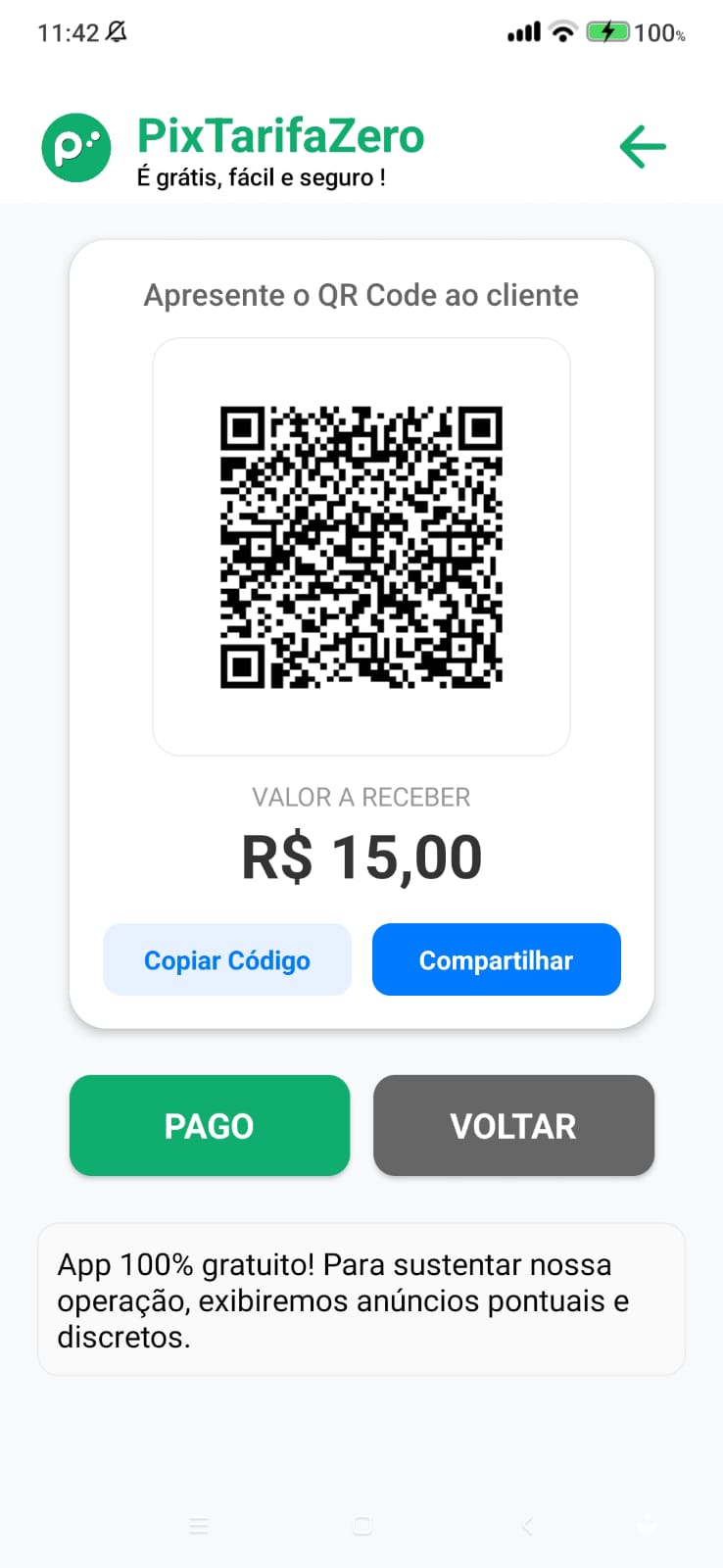Tap the green back arrow at top right
The width and height of the screenshot is (723, 1568).
pos(642,147)
